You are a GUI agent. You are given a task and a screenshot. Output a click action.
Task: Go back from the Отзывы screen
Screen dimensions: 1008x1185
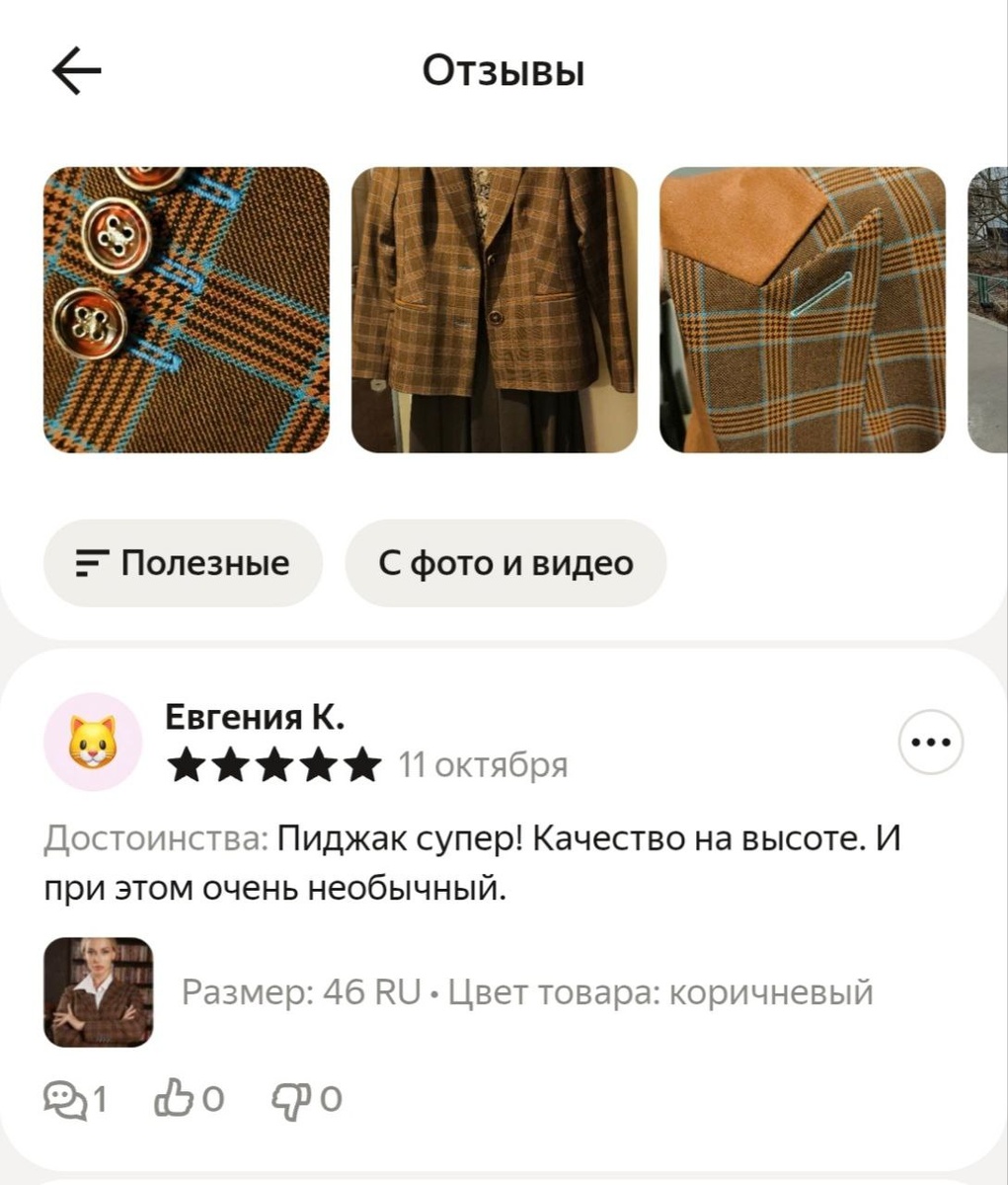tap(76, 72)
